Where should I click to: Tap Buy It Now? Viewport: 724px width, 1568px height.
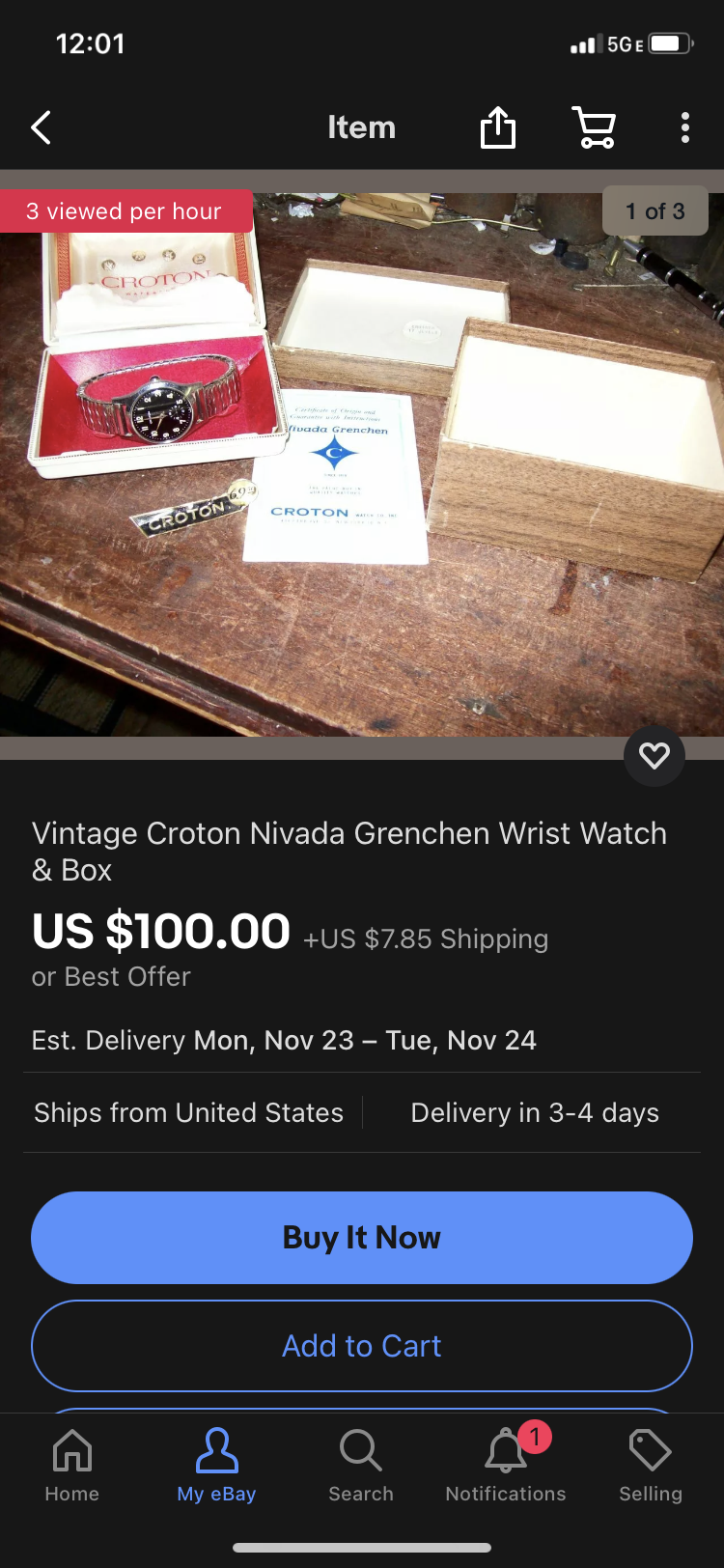click(x=362, y=1237)
